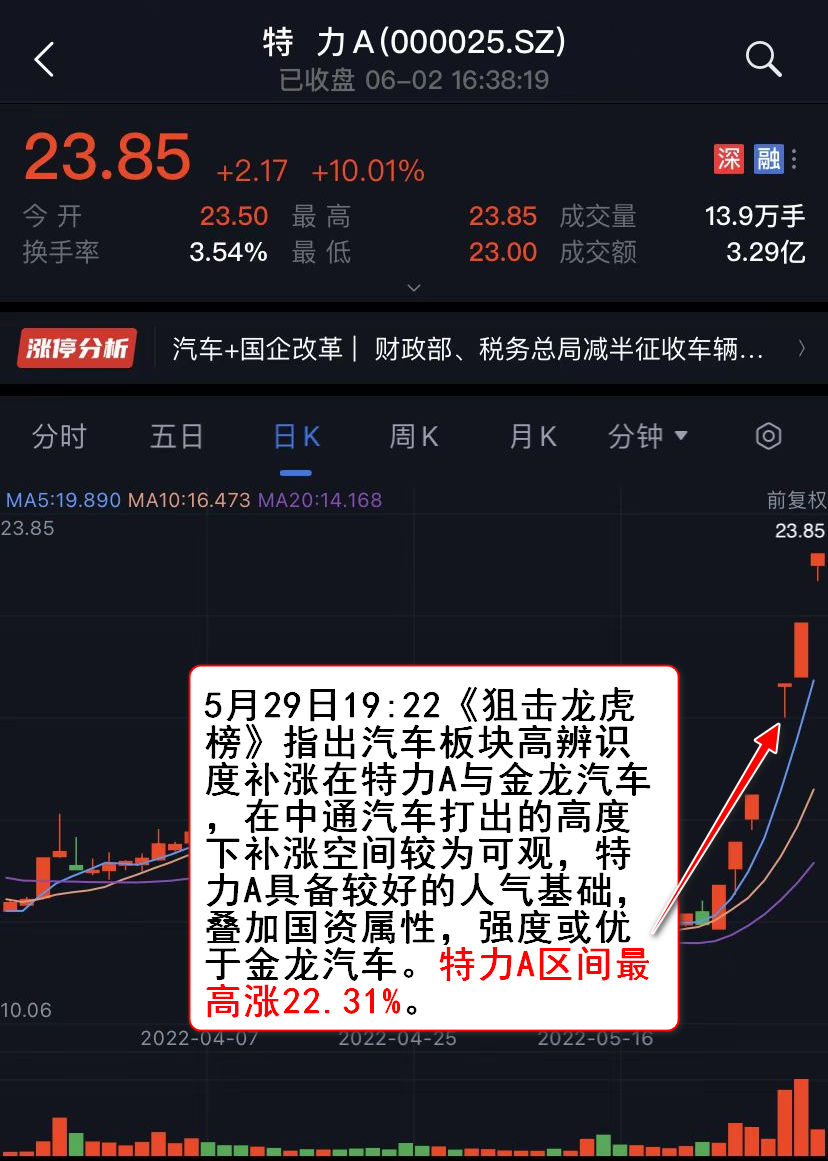Open chart settings hexagon icon
The height and width of the screenshot is (1161, 828).
[x=768, y=437]
